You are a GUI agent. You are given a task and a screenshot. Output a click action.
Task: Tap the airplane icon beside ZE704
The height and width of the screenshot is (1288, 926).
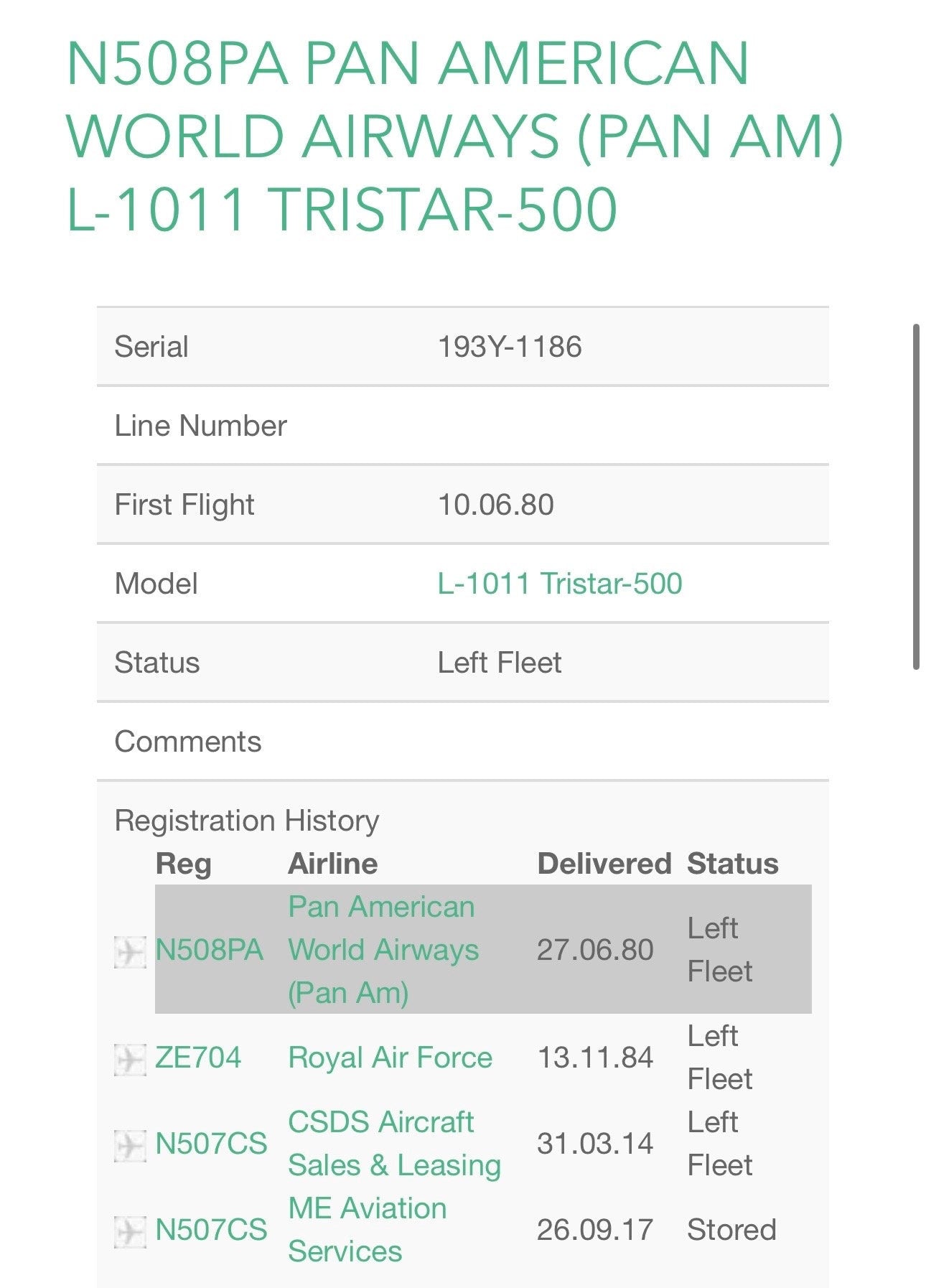click(x=130, y=1060)
